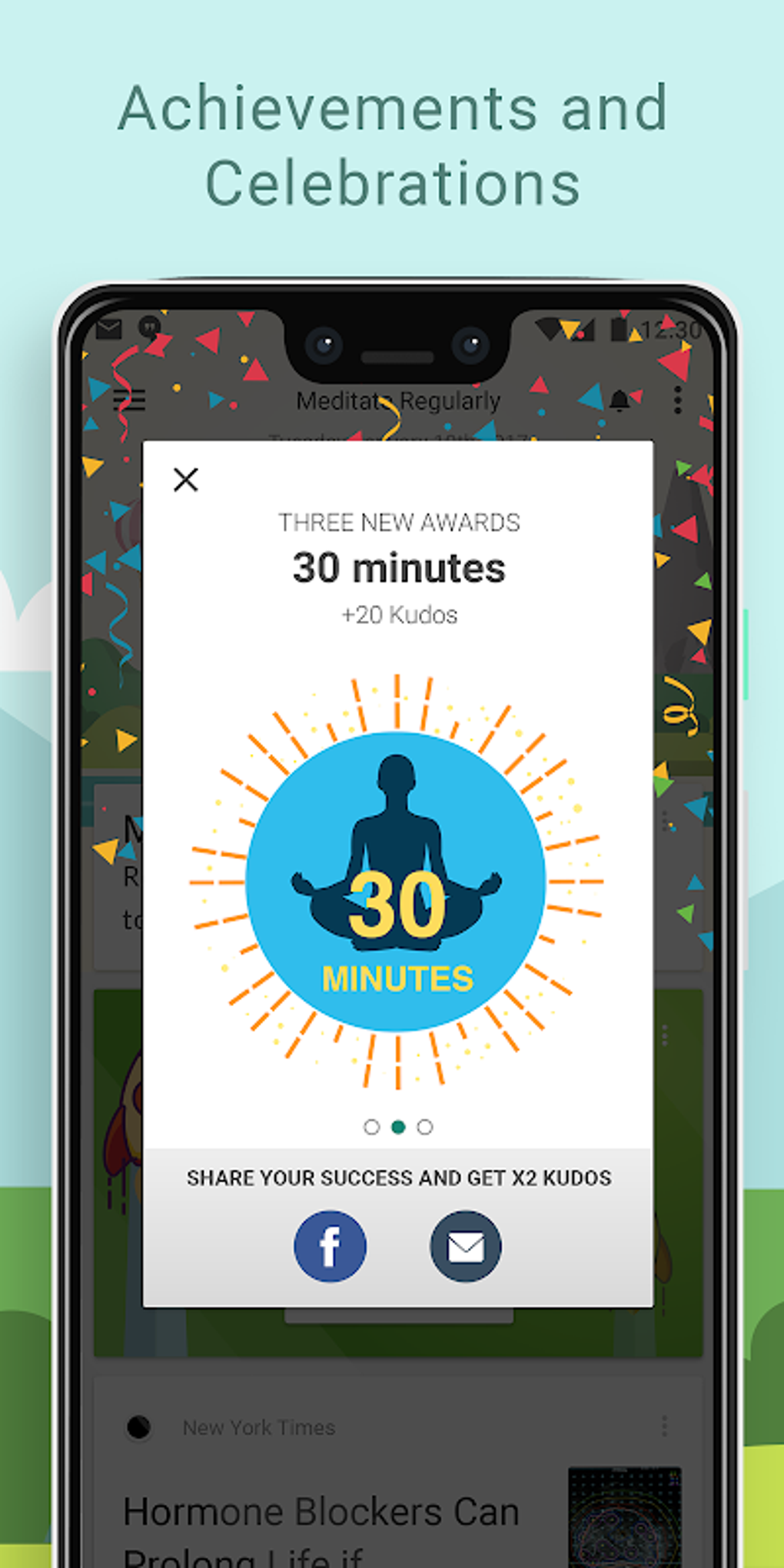Share achievement on Facebook

pyautogui.click(x=330, y=1246)
